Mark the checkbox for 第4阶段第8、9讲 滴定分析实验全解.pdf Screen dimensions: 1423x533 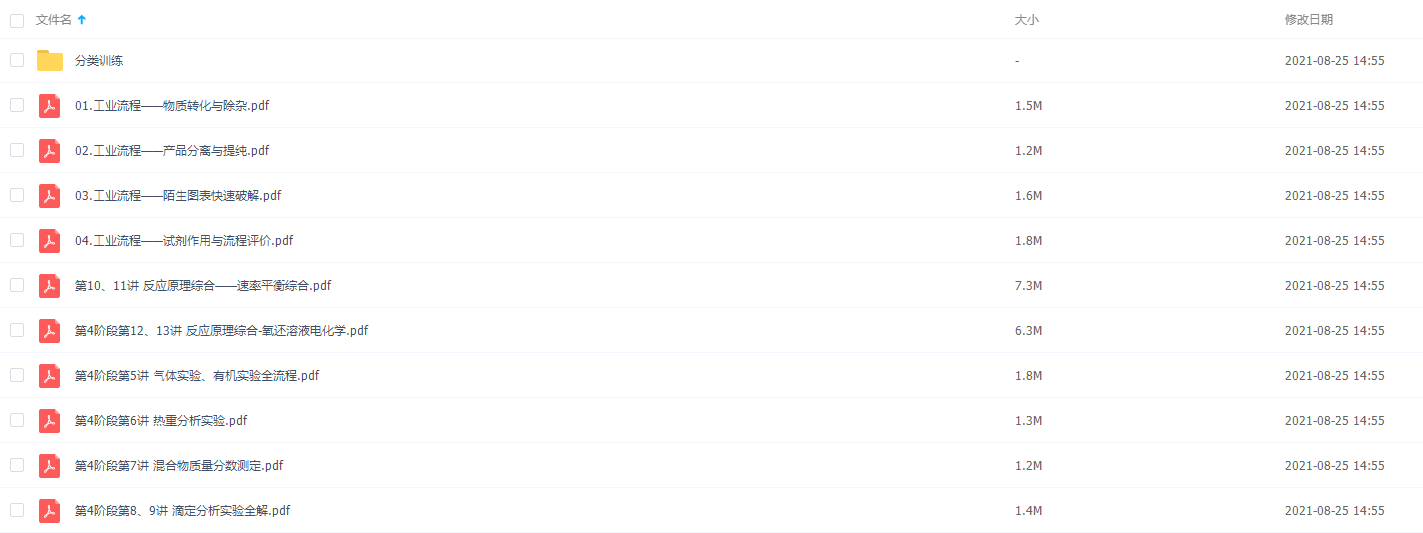point(17,510)
